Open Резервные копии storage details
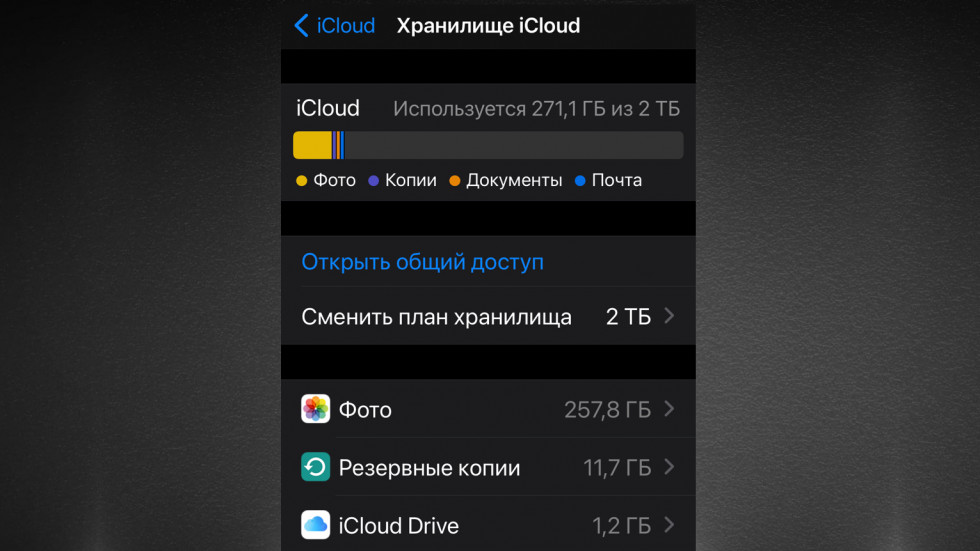This screenshot has width=980, height=551. coord(488,467)
